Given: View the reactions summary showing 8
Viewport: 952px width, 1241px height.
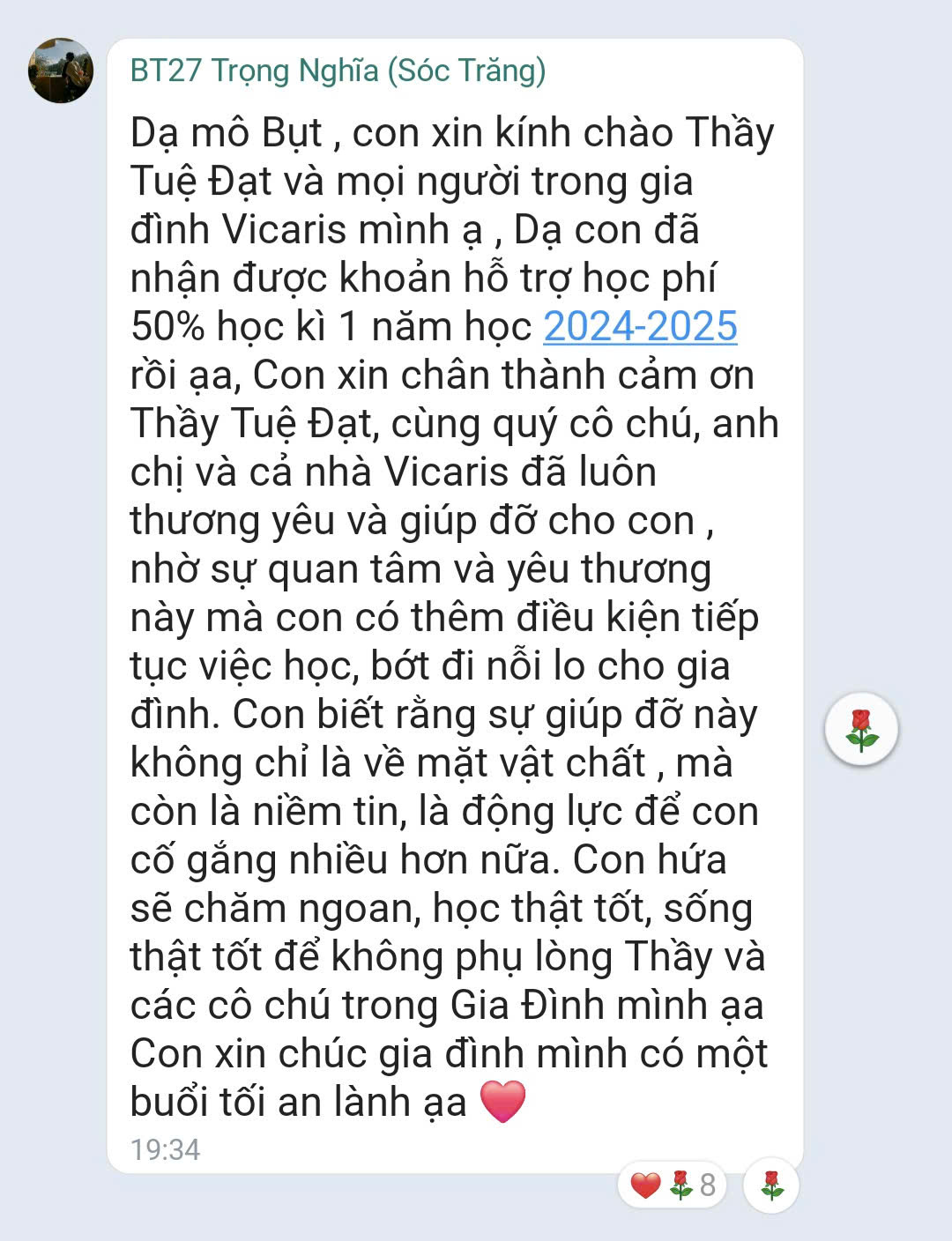Looking at the screenshot, I should coord(673,1185).
